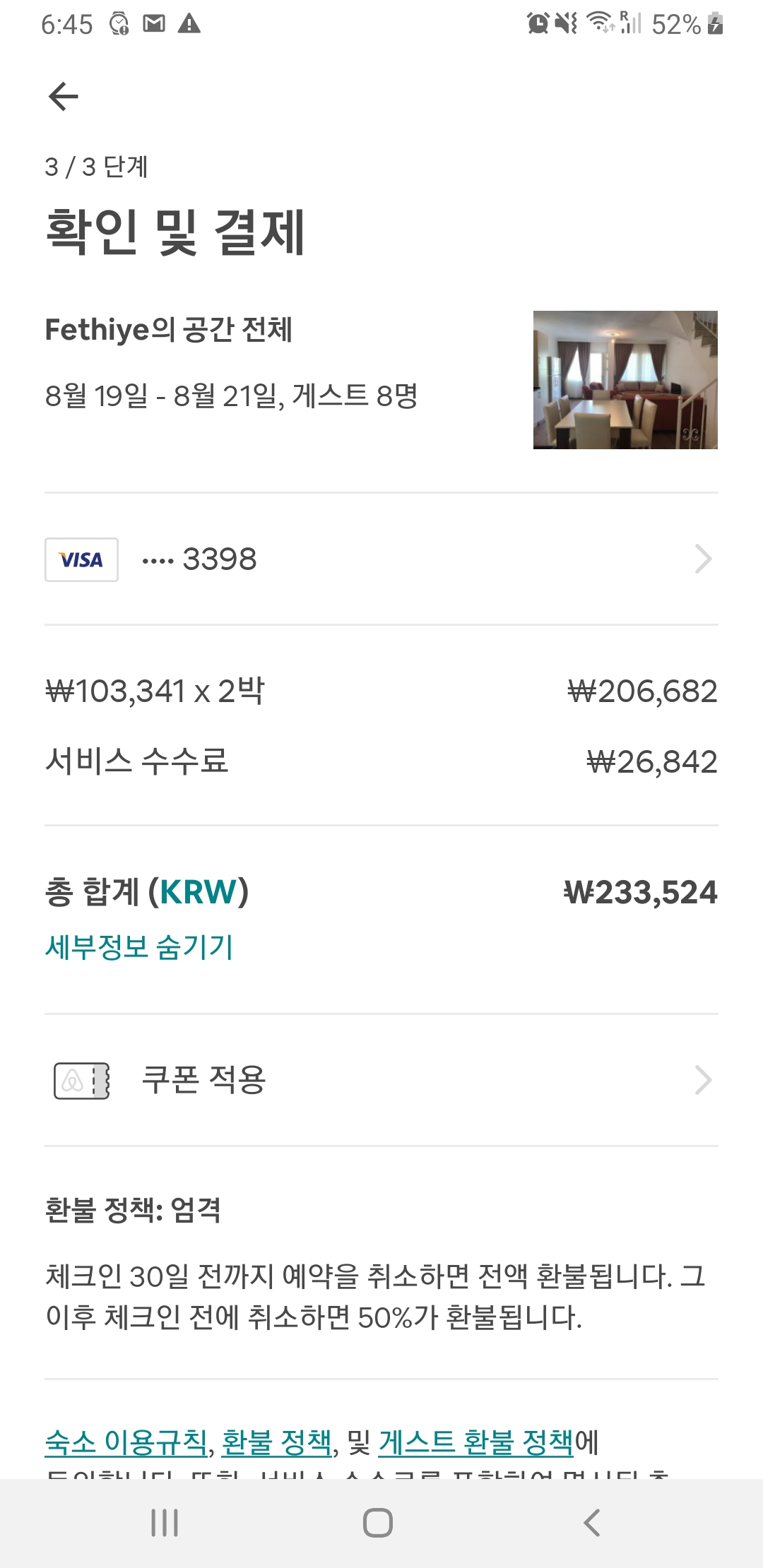Change currency via the KRW link

point(198,892)
